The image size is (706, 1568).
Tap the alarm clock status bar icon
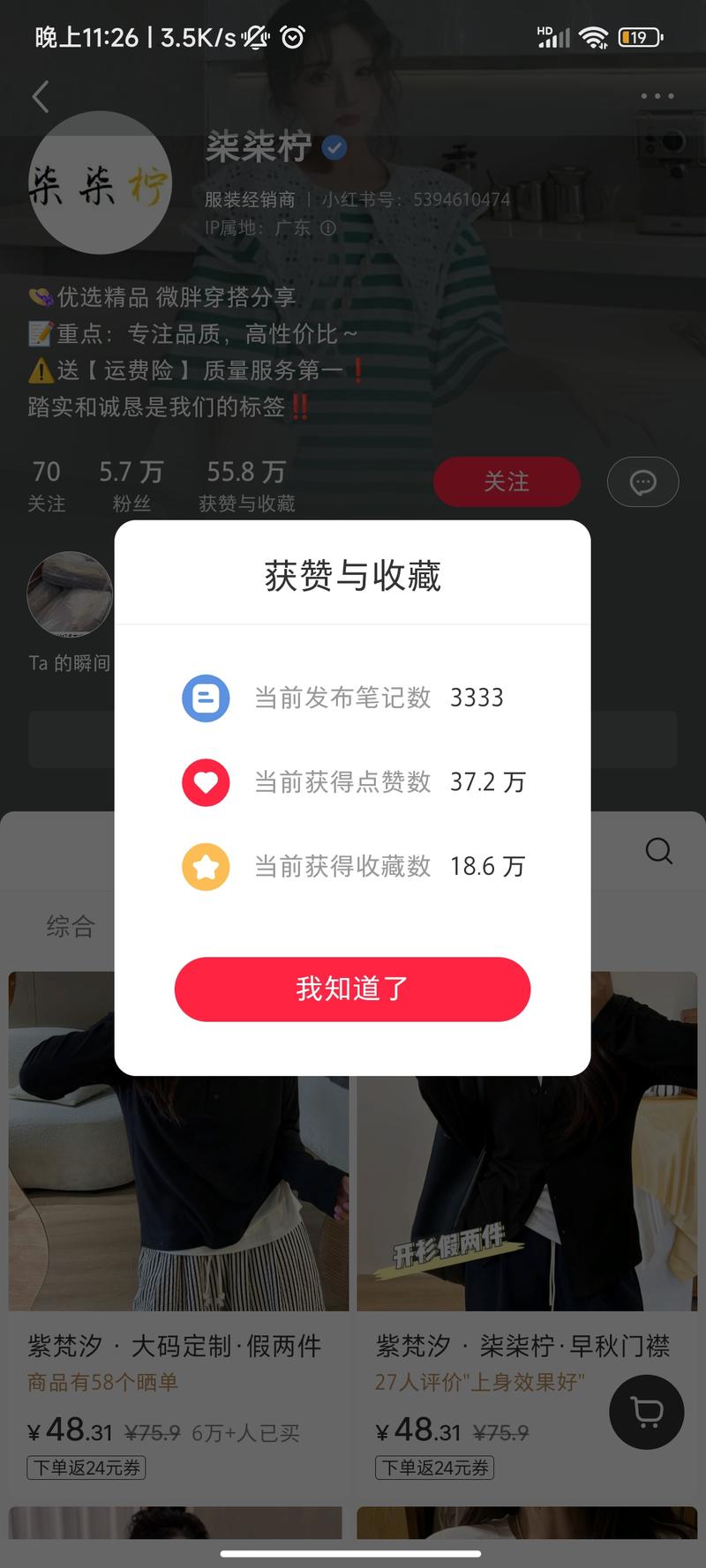pyautogui.click(x=291, y=37)
